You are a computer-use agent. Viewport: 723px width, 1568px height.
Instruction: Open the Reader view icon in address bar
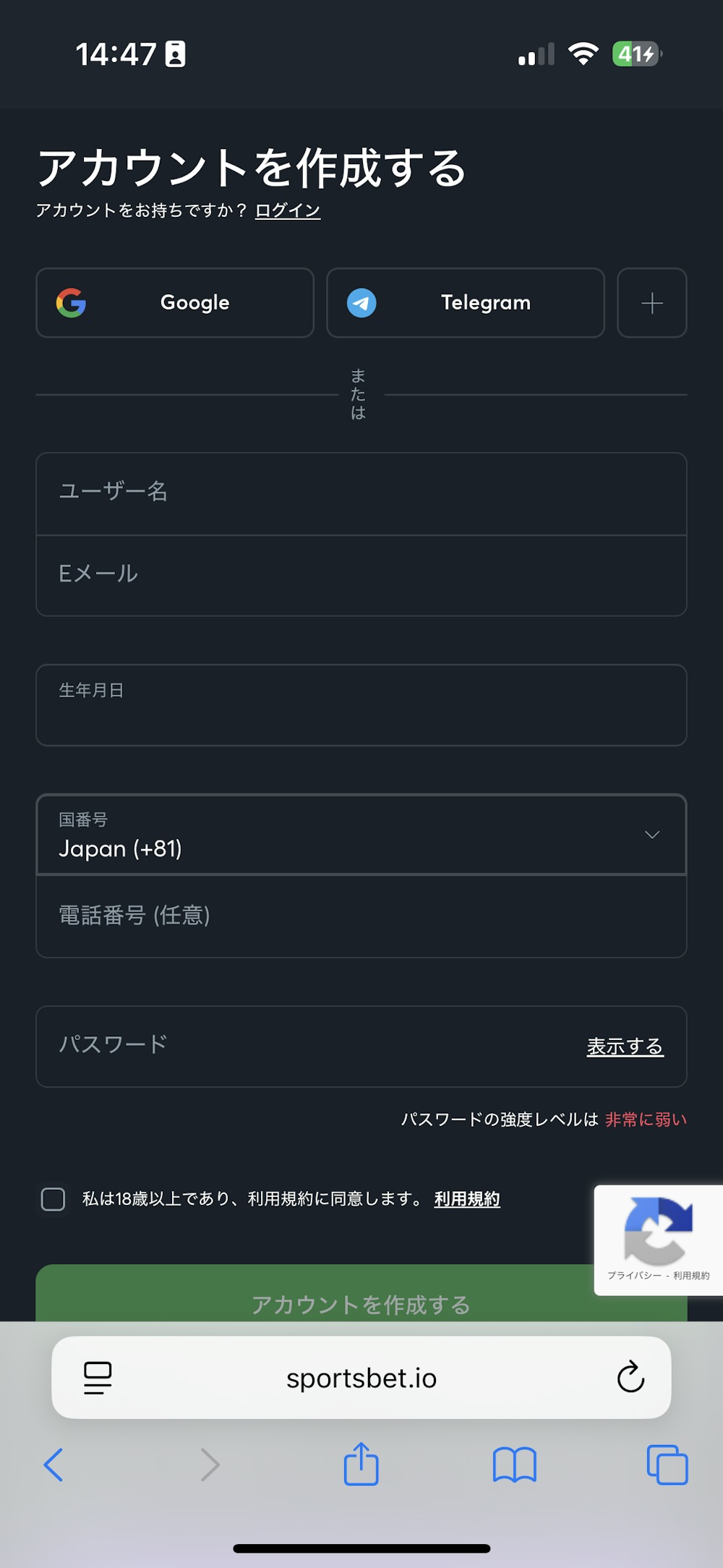98,1377
